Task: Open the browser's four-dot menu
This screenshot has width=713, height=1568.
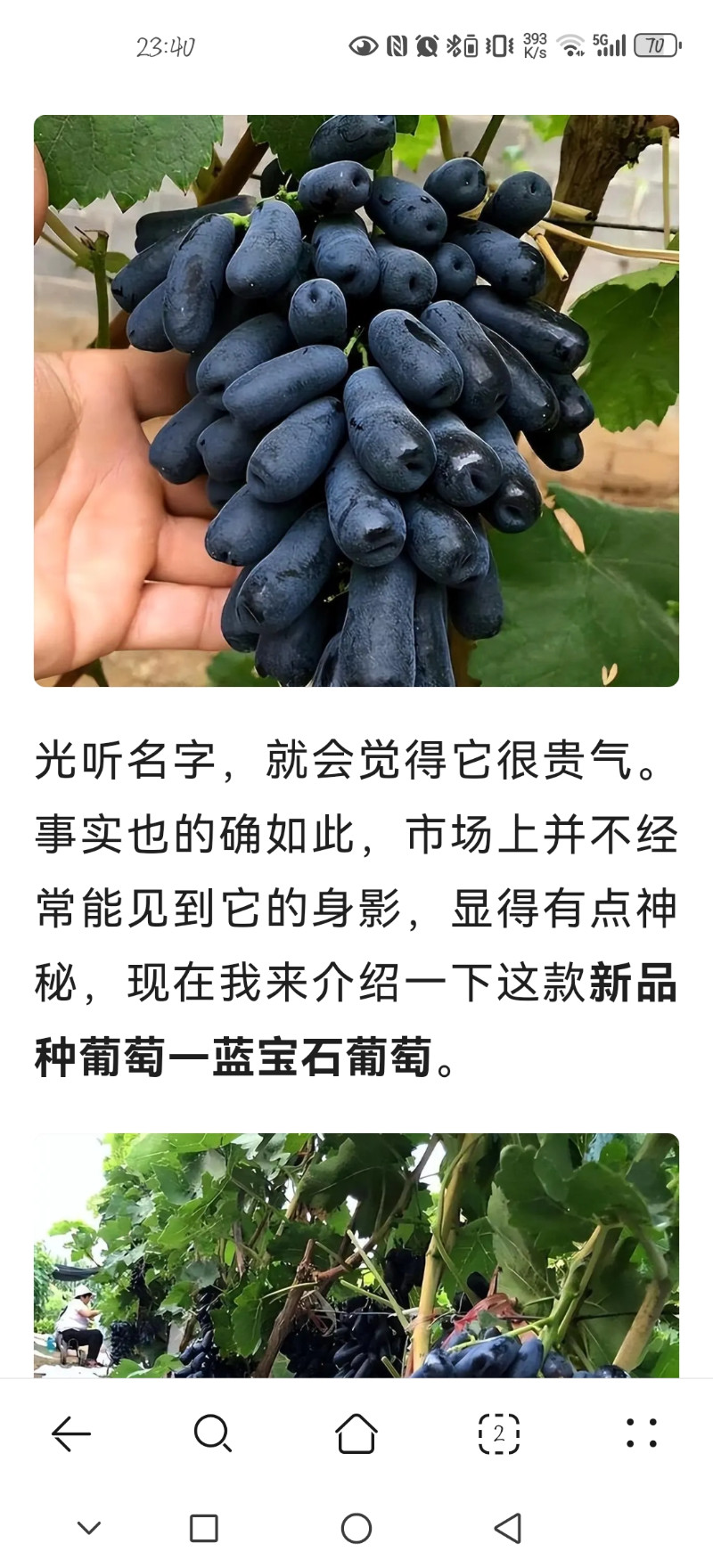Action: pyautogui.click(x=642, y=1434)
